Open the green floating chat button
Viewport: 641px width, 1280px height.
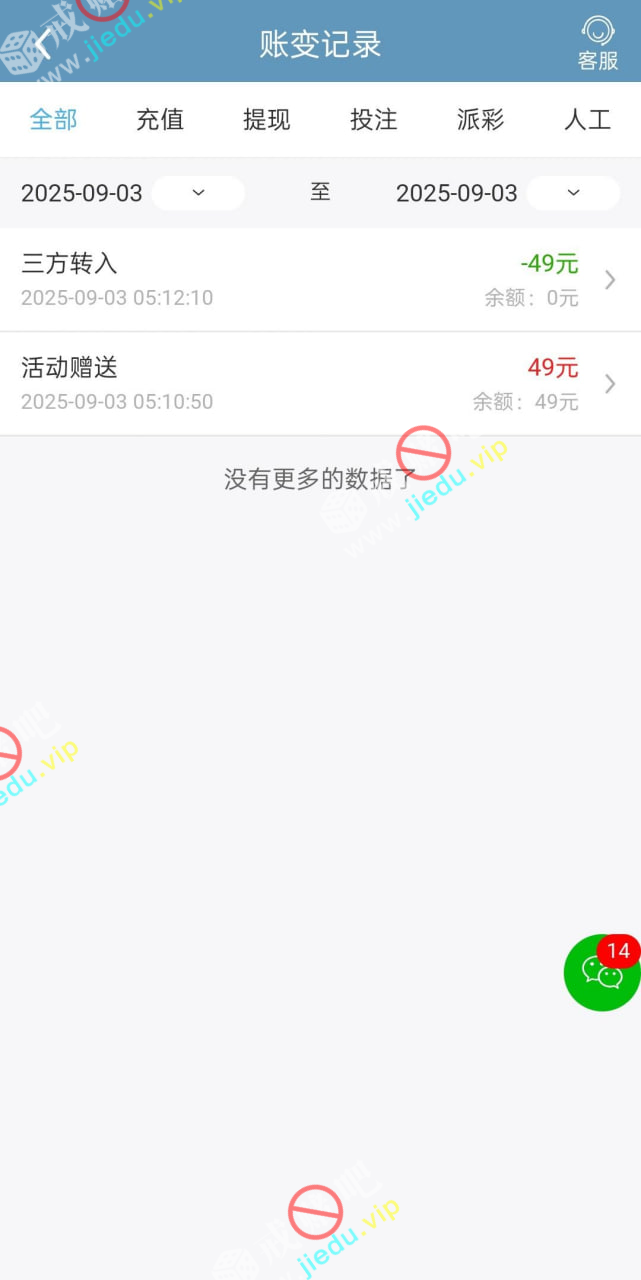point(602,973)
